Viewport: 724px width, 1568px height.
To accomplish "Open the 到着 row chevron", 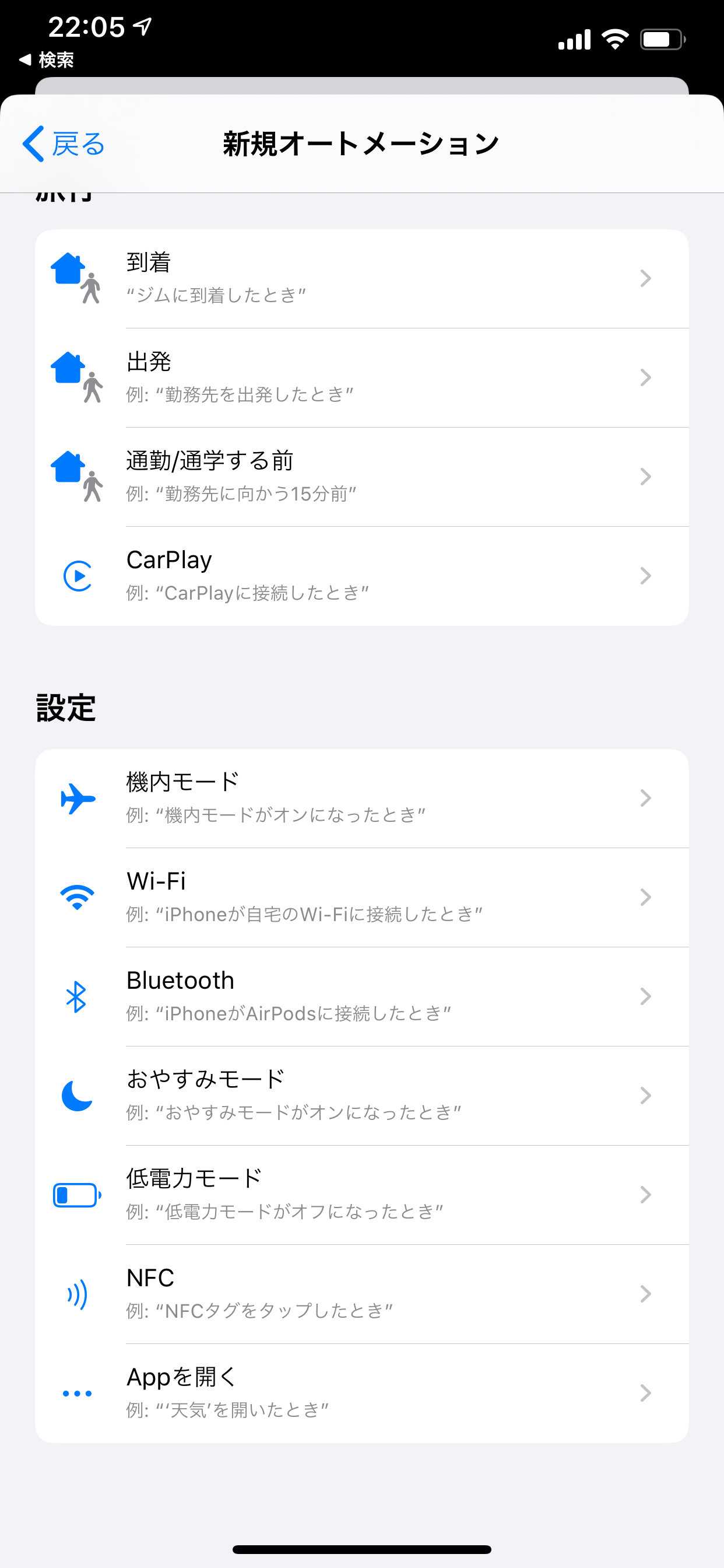I will click(645, 278).
